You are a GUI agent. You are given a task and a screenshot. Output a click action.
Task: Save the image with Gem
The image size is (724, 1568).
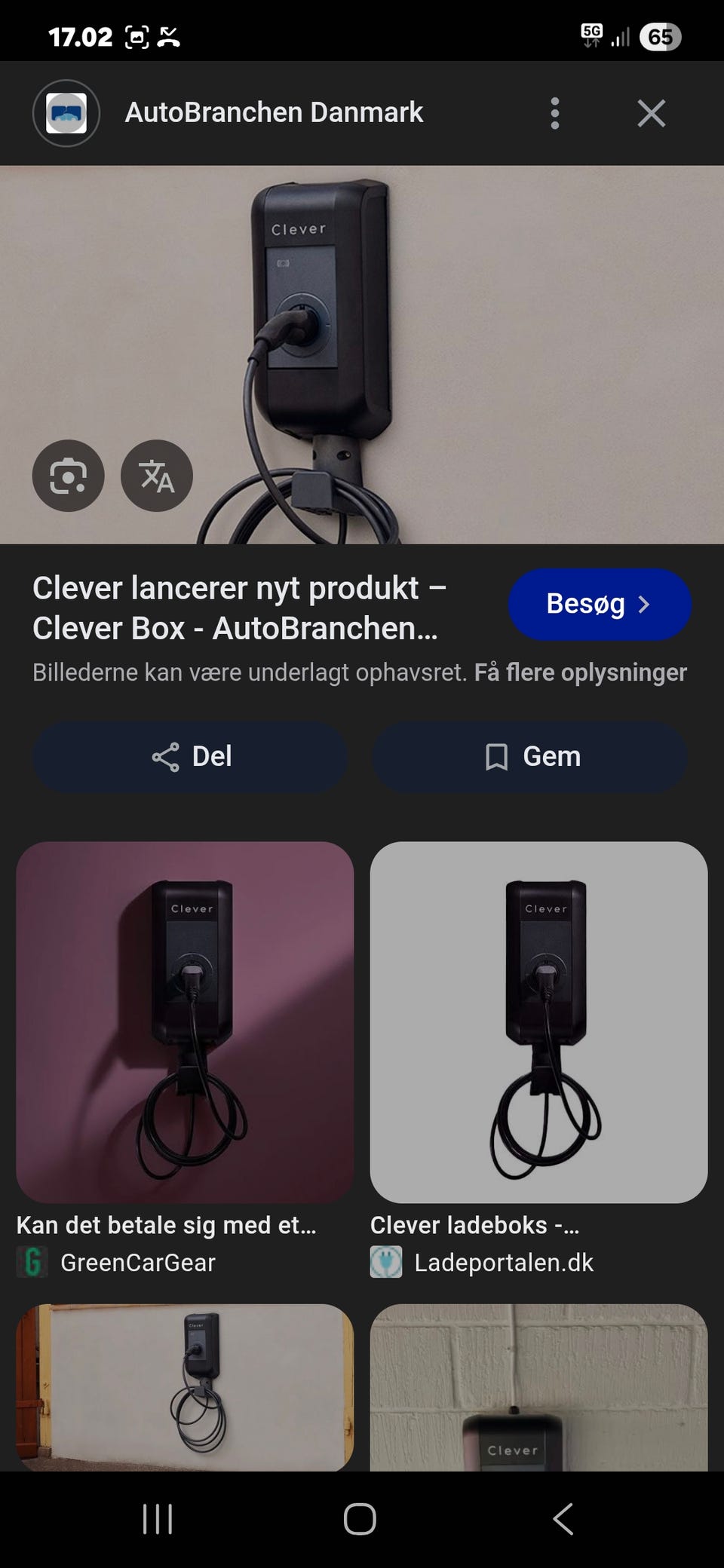click(529, 756)
